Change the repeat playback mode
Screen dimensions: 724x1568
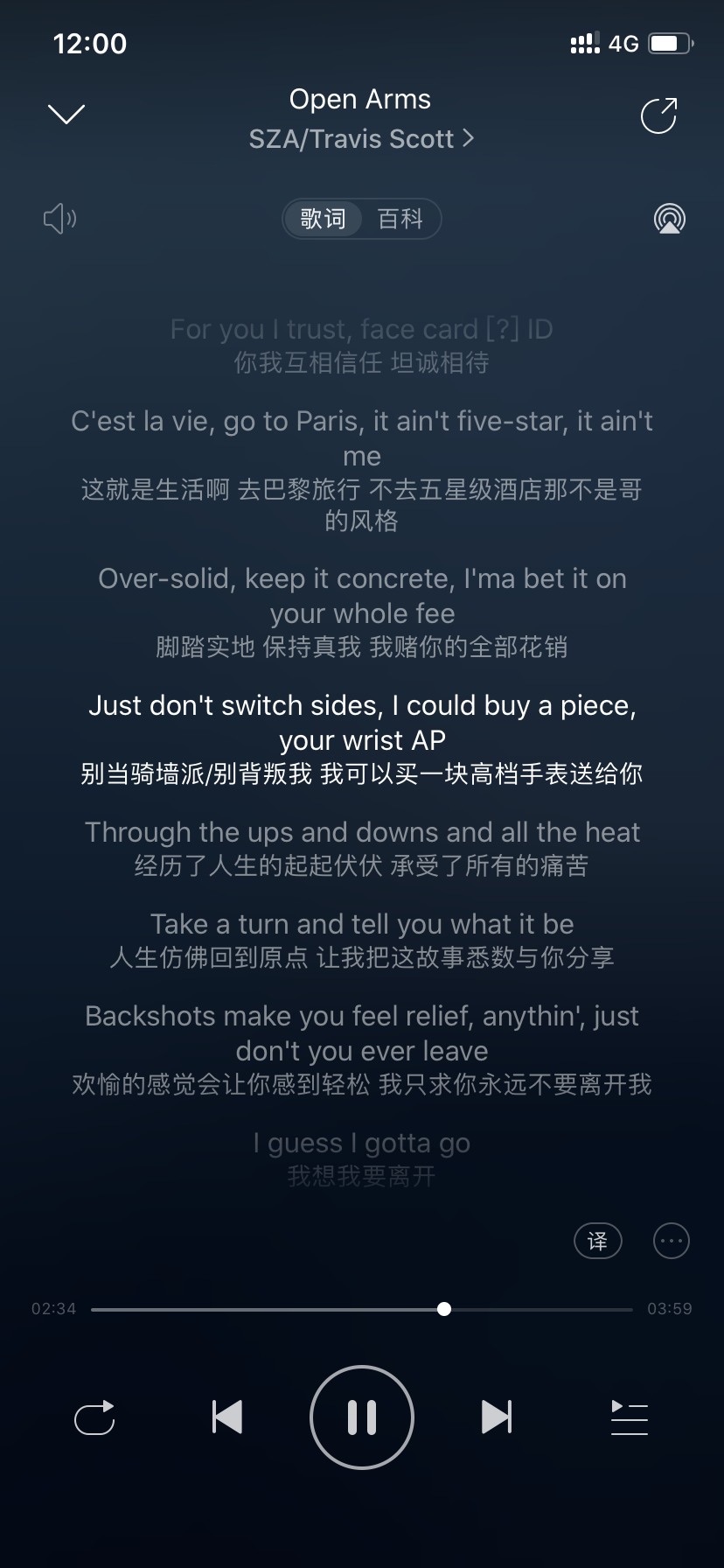tap(94, 1417)
